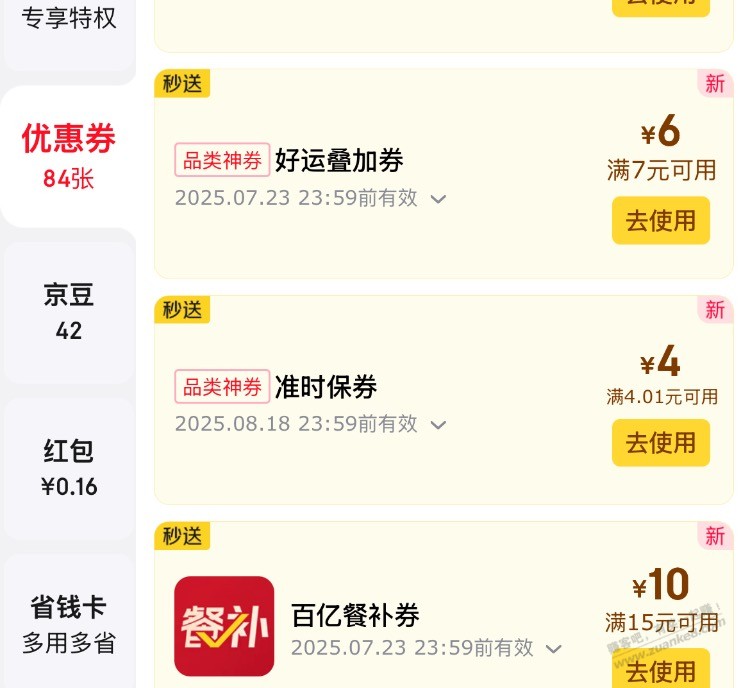Use the 好运叠加券 coupon
The height and width of the screenshot is (688, 750).
coord(660,221)
